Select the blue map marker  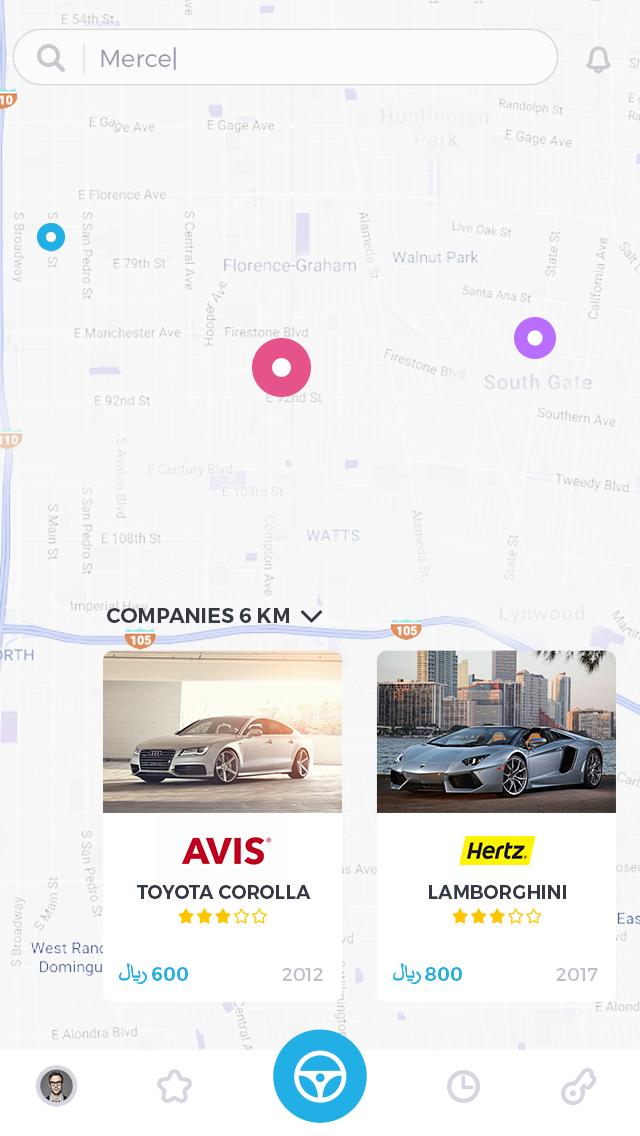pos(51,237)
